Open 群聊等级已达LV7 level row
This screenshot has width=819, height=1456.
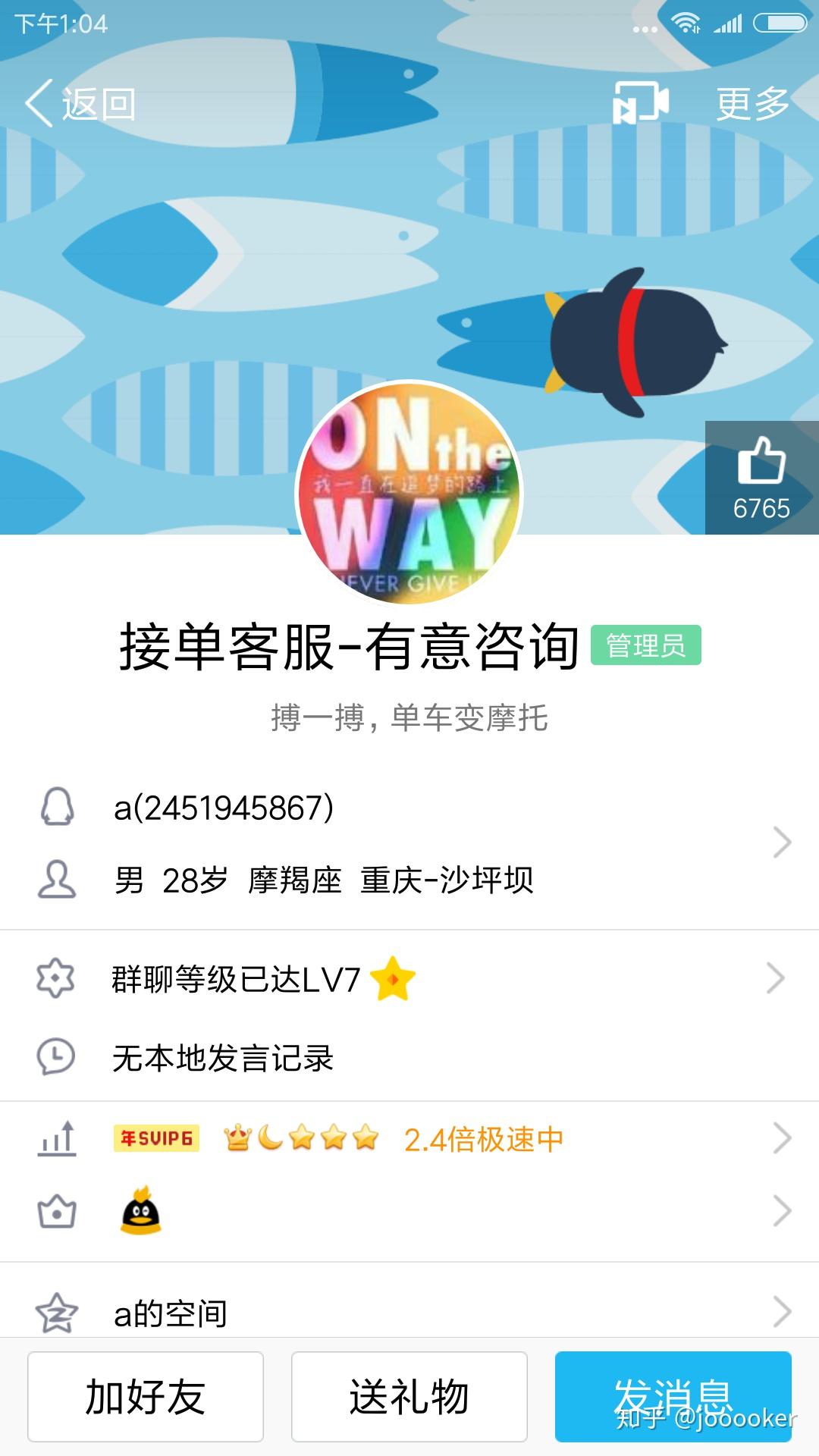pyautogui.click(x=409, y=978)
